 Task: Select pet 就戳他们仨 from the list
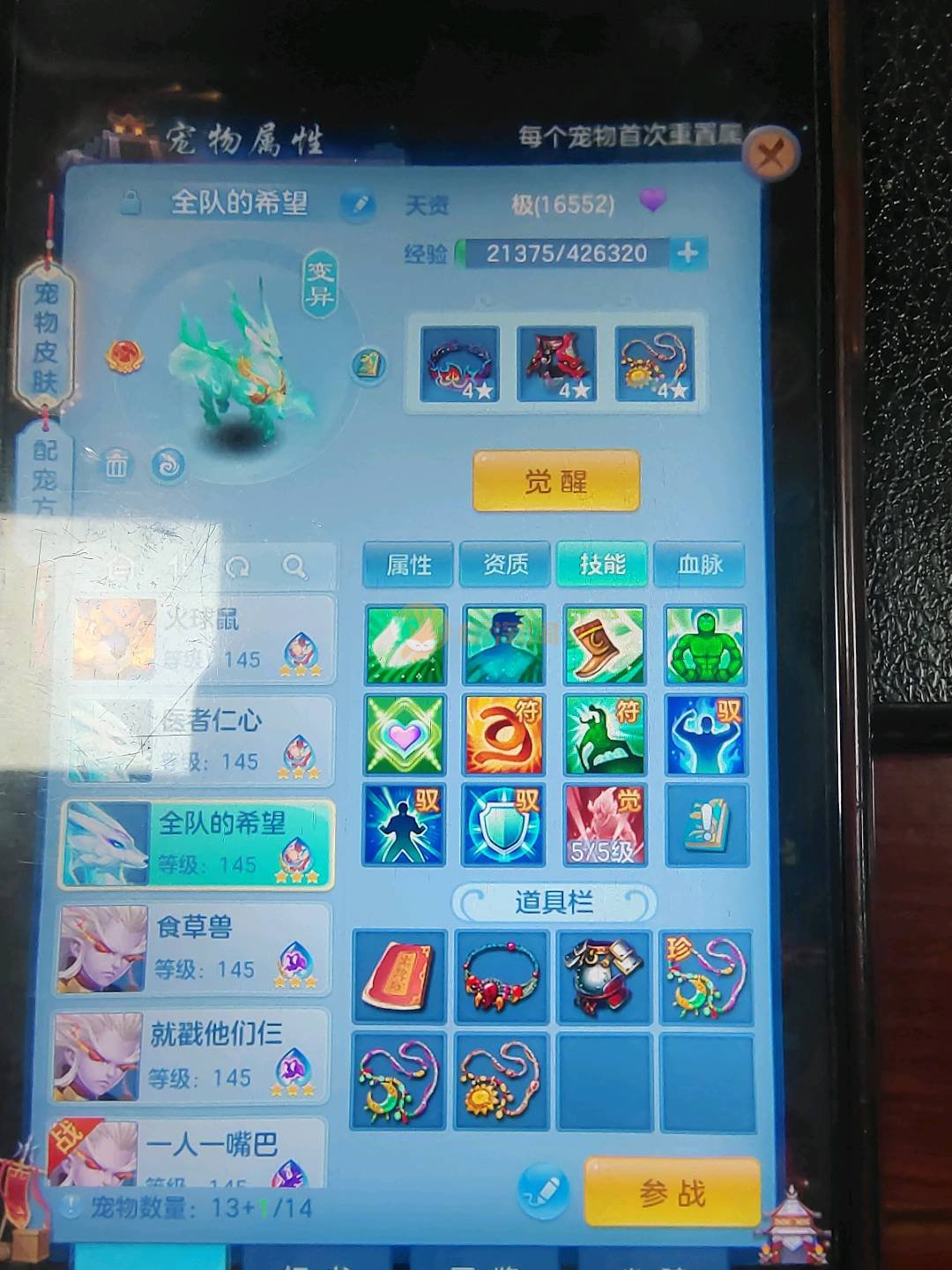190,1056
